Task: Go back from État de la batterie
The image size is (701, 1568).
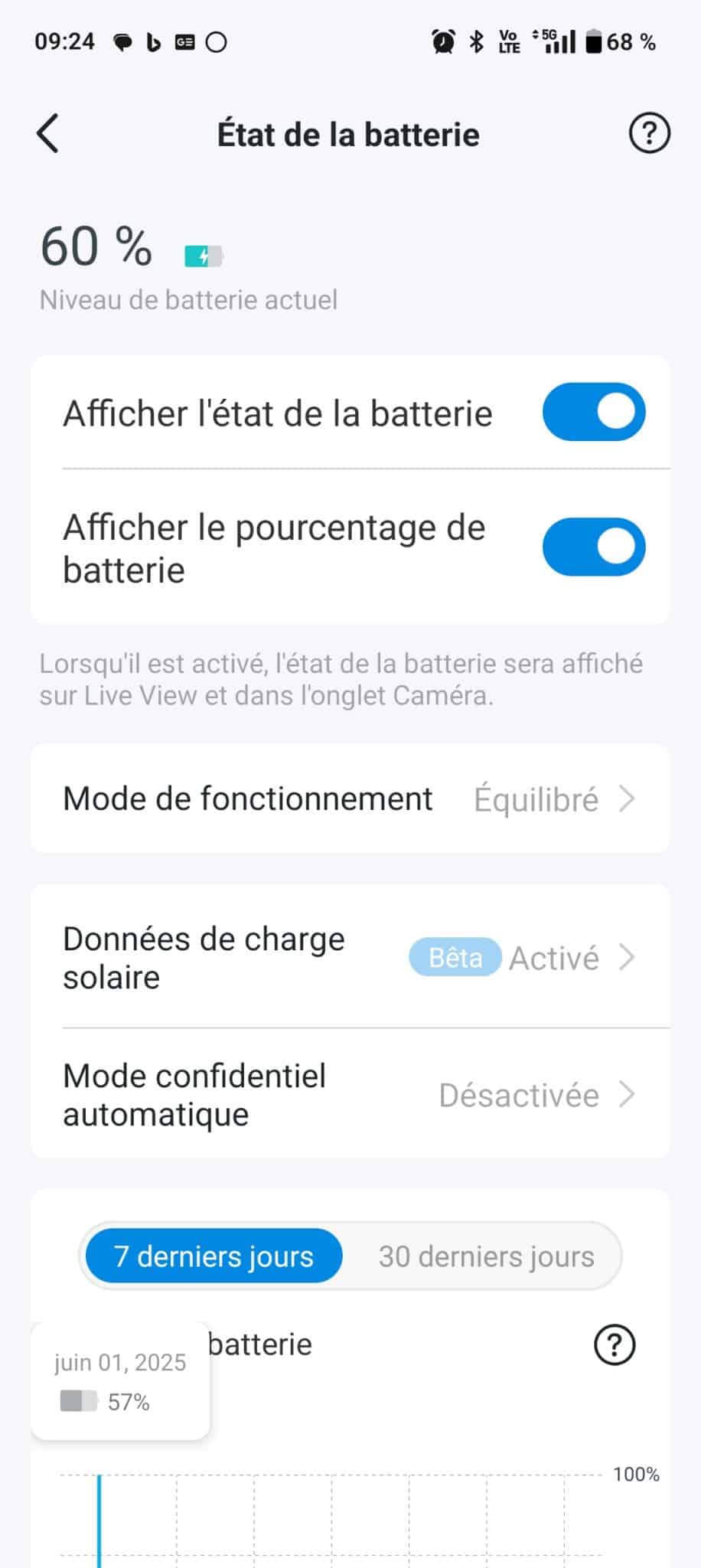Action: pos(47,134)
